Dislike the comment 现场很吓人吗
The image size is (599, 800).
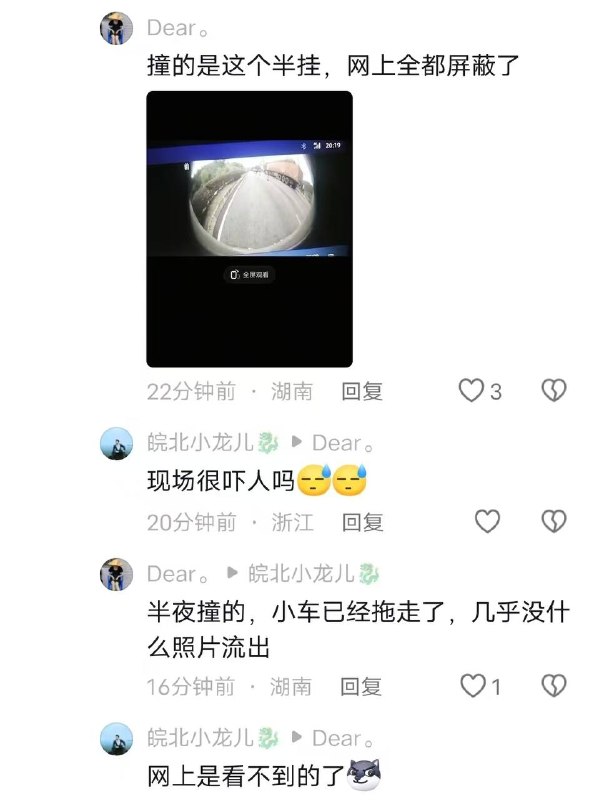click(x=554, y=521)
